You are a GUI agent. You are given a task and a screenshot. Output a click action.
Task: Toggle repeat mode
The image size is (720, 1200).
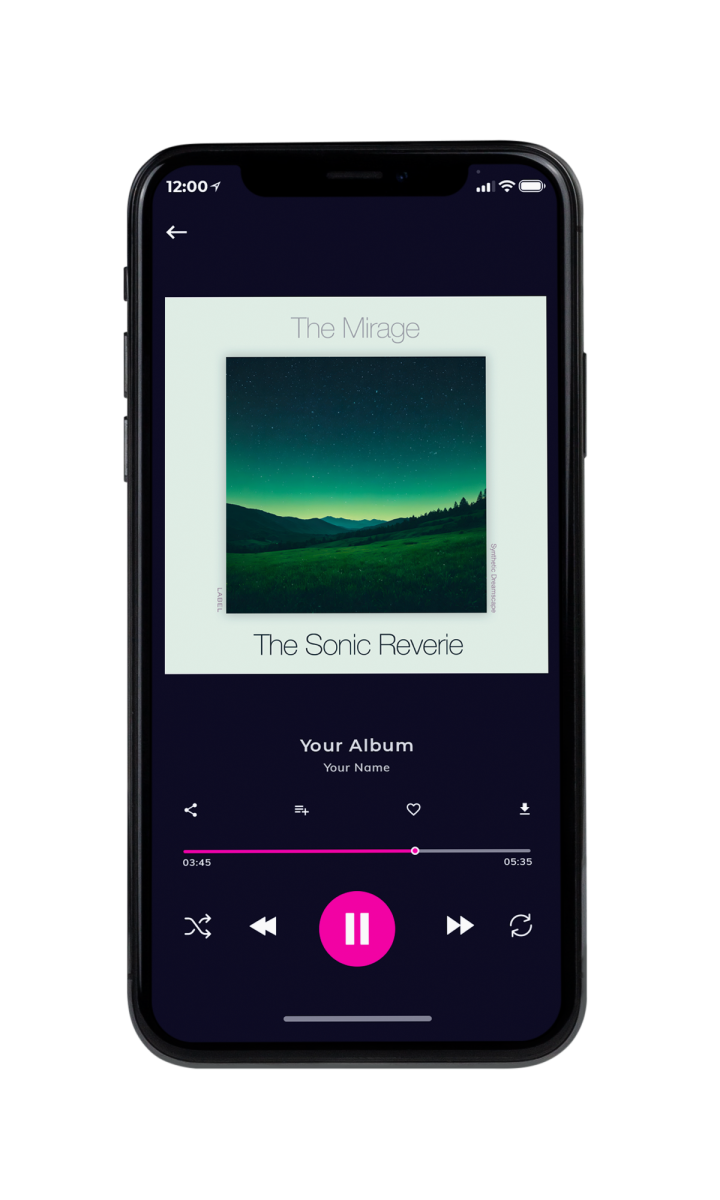(521, 926)
